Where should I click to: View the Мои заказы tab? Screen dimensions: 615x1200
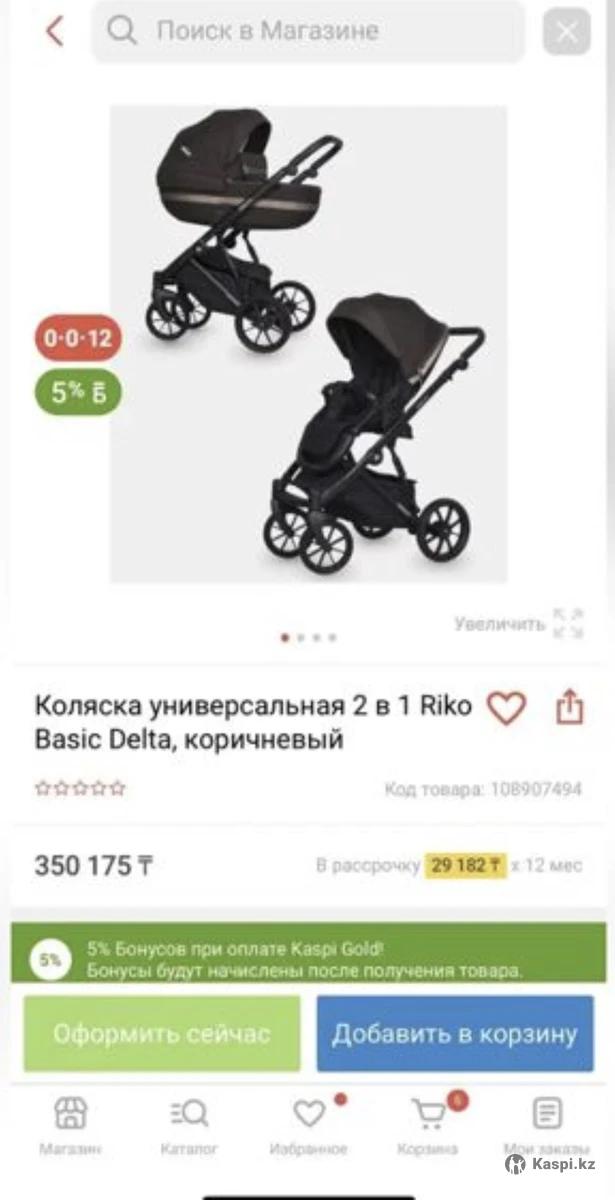547,1124
